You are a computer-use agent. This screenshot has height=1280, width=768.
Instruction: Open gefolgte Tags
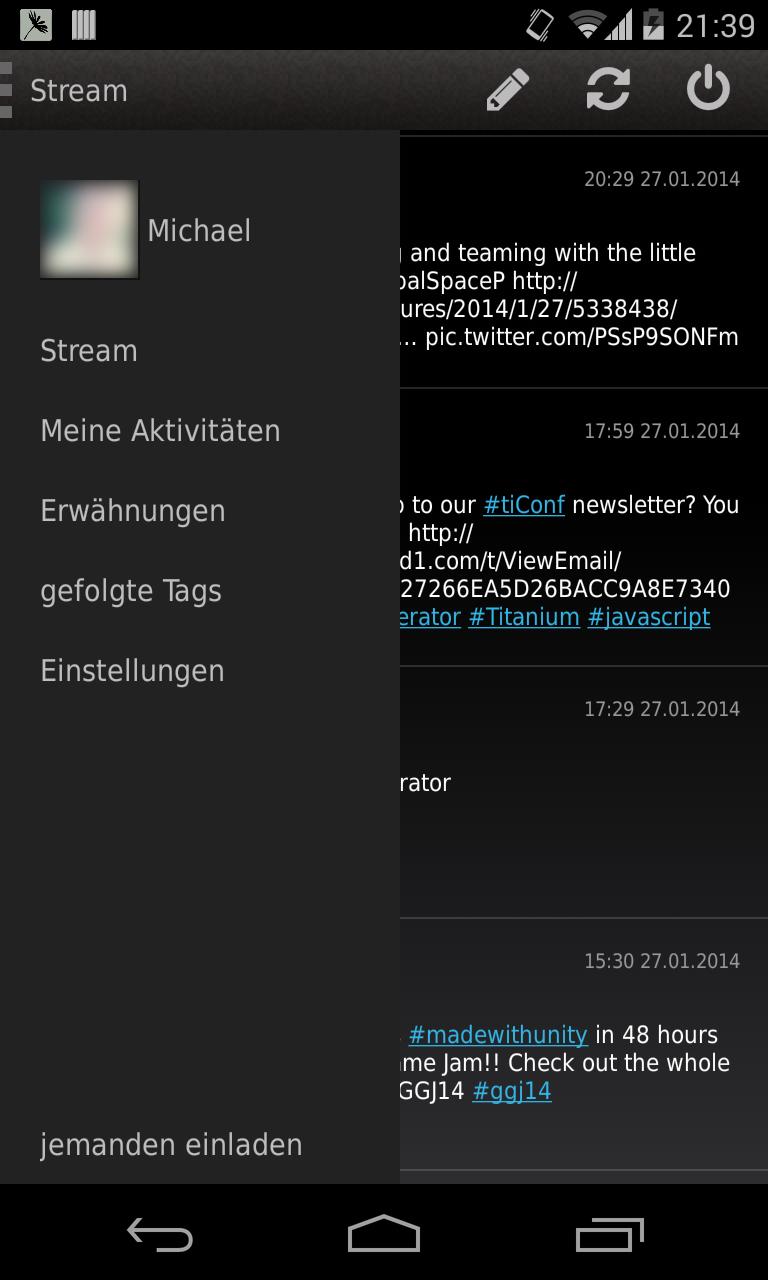[x=130, y=591]
